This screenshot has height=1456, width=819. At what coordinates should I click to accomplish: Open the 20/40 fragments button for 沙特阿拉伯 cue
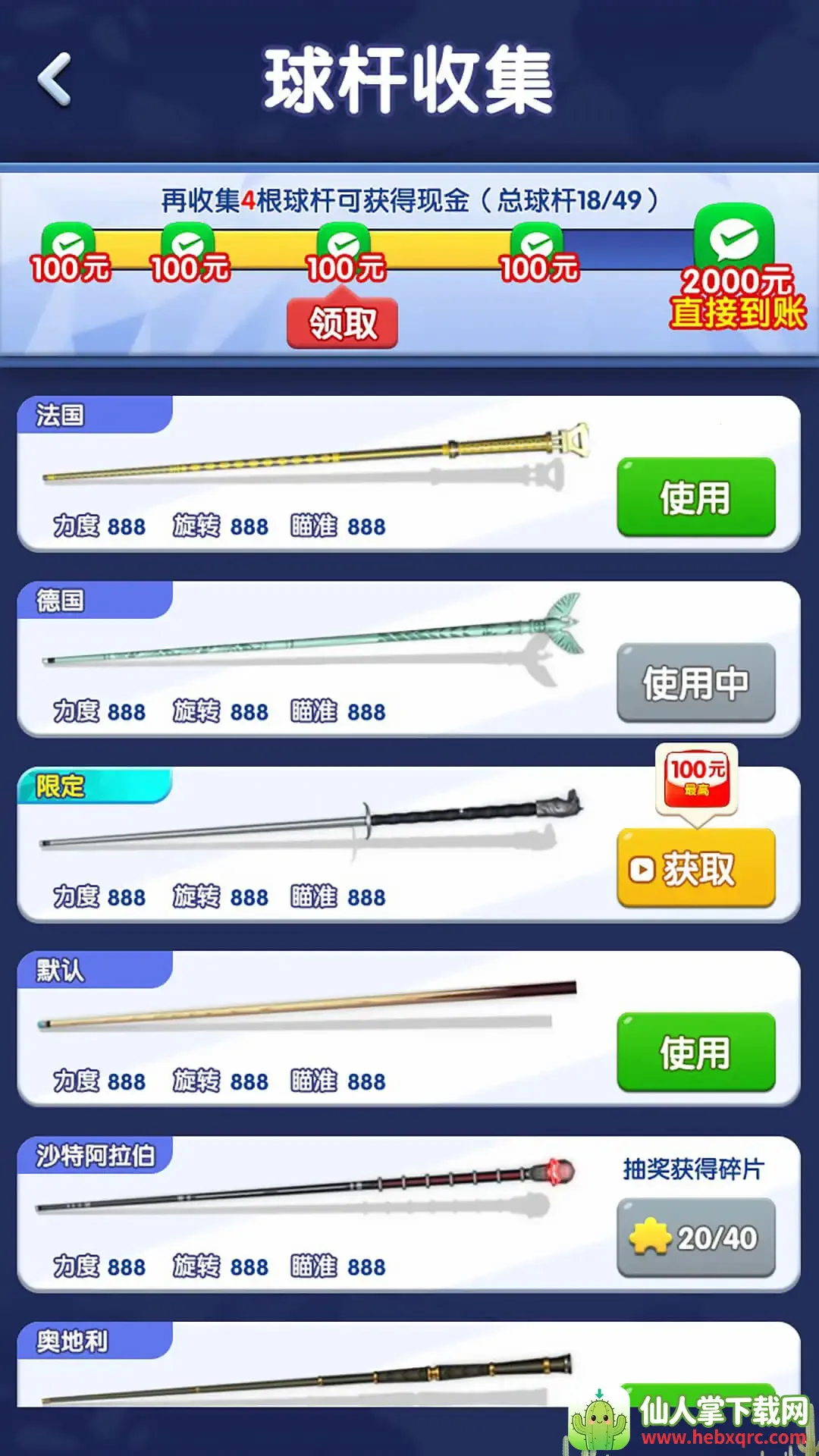pos(695,1238)
